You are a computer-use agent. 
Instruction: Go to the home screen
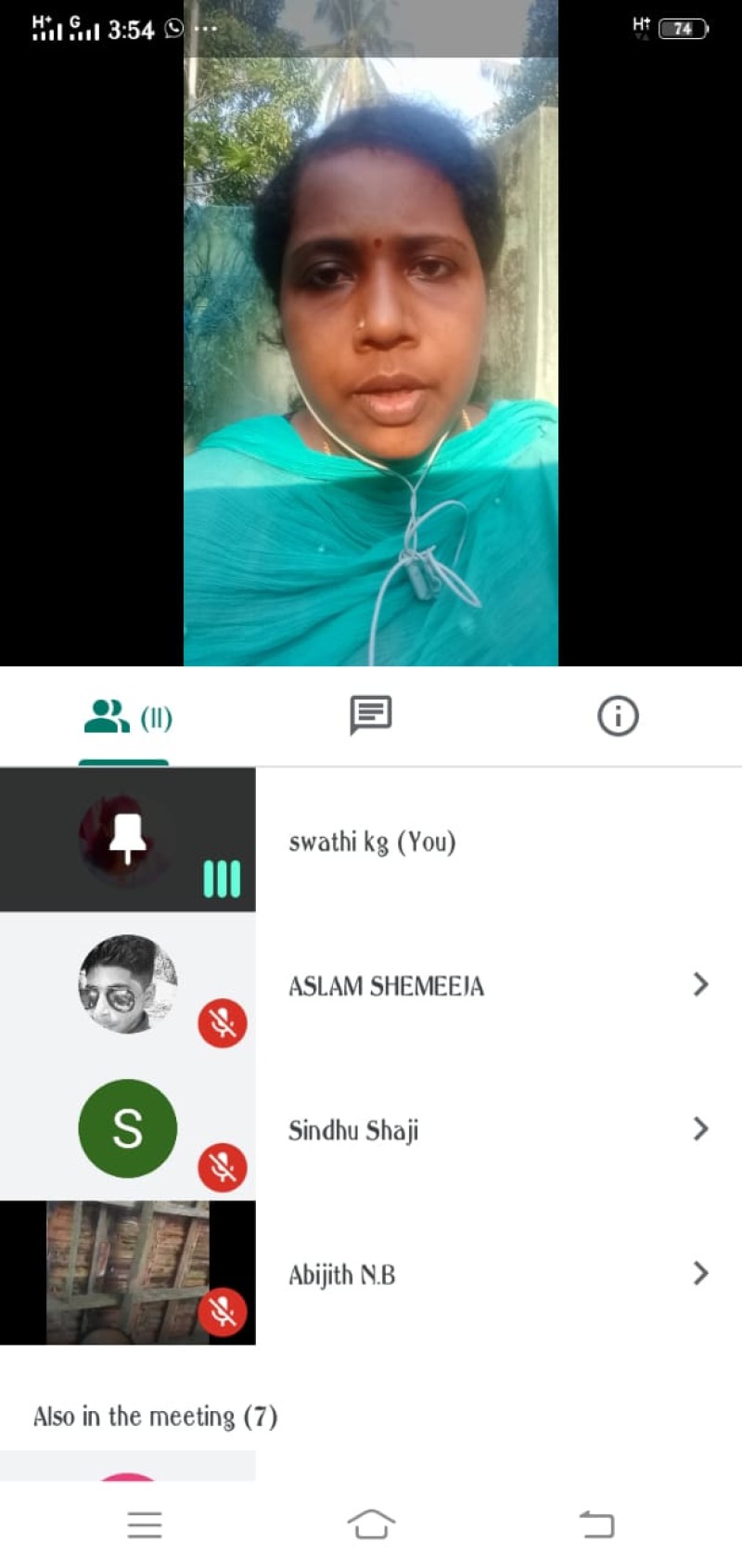pyautogui.click(x=371, y=1524)
